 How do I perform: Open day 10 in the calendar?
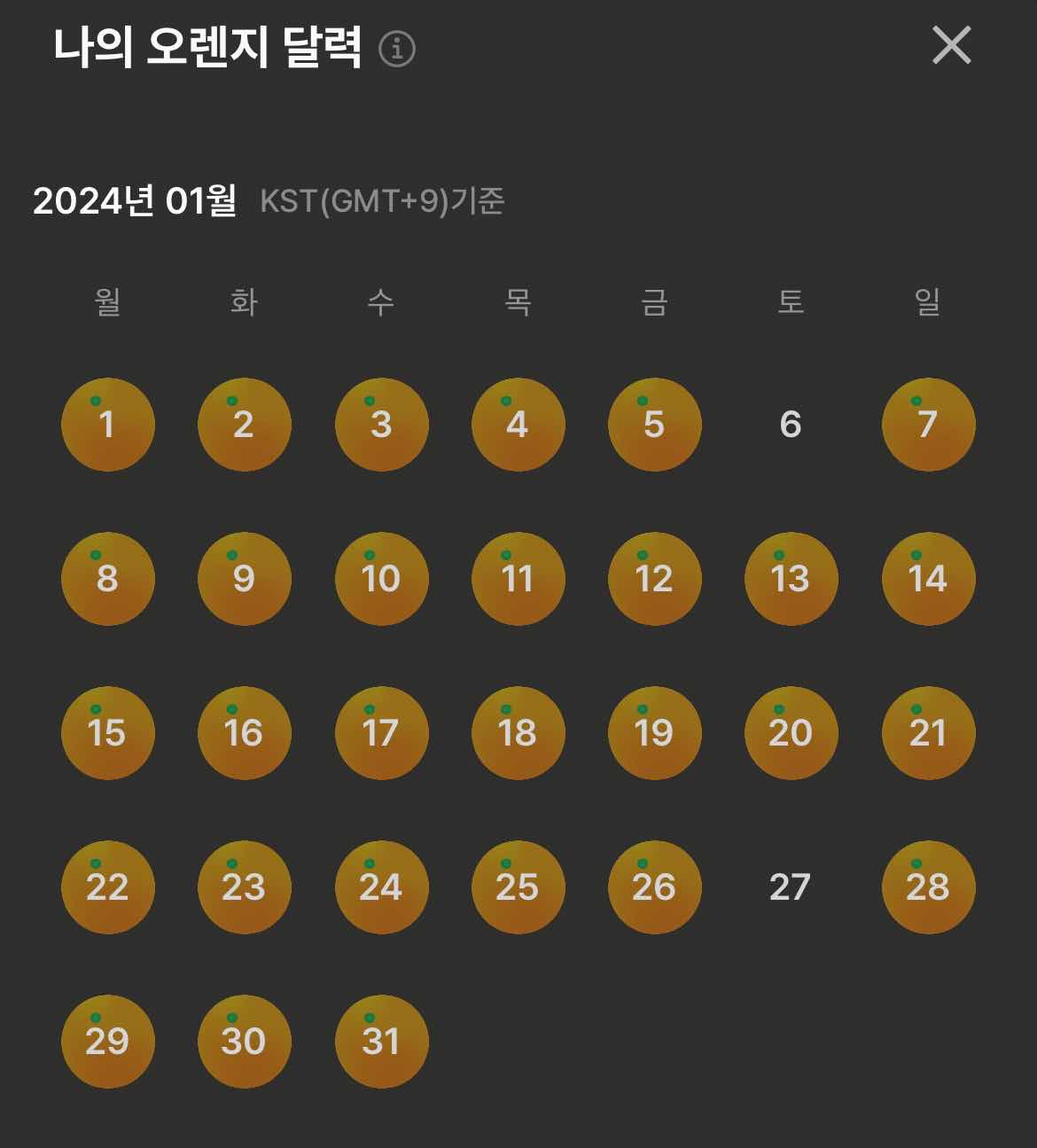381,579
